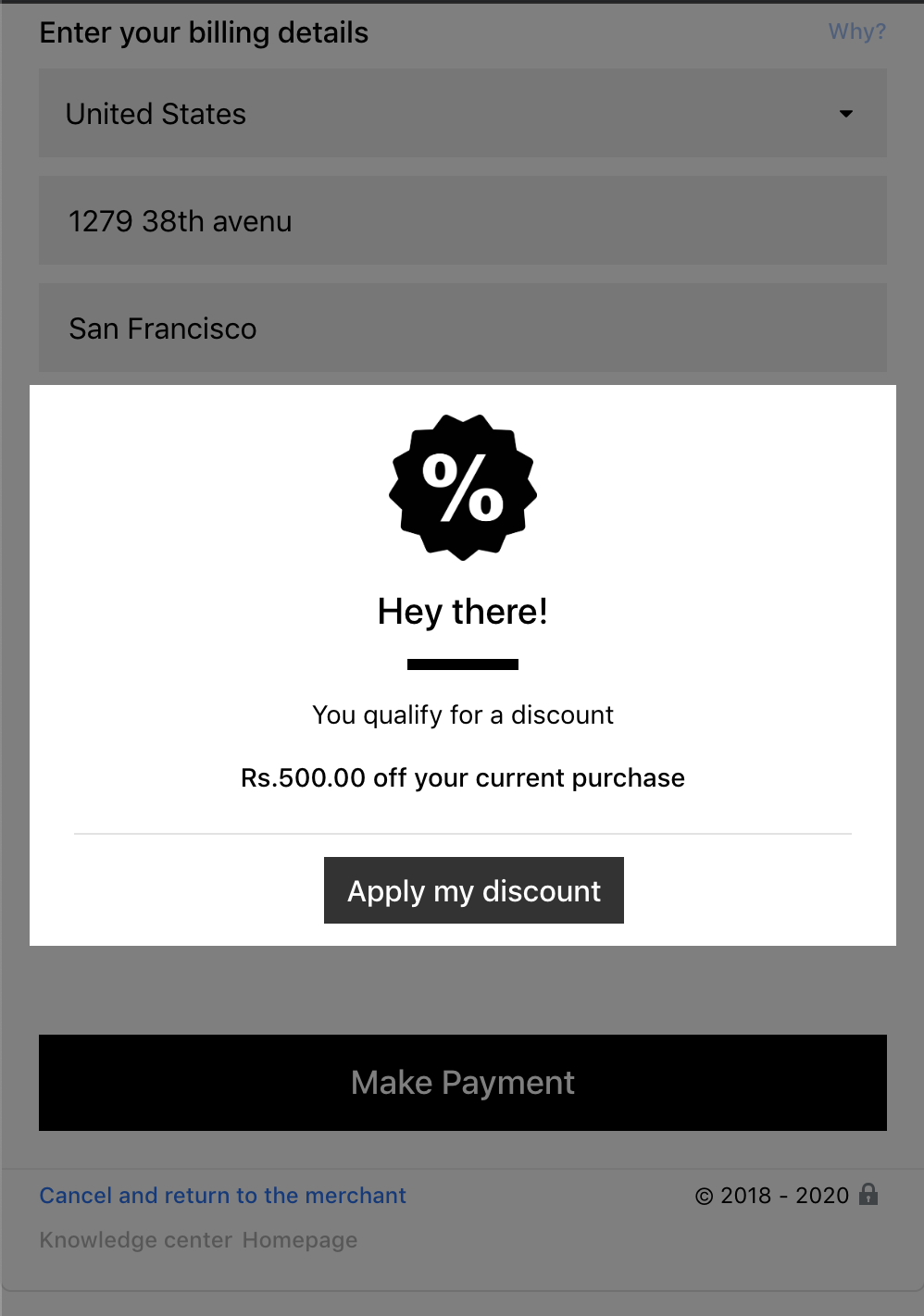The height and width of the screenshot is (1316, 924).
Task: Open the United States country dropdown
Action: (x=462, y=114)
